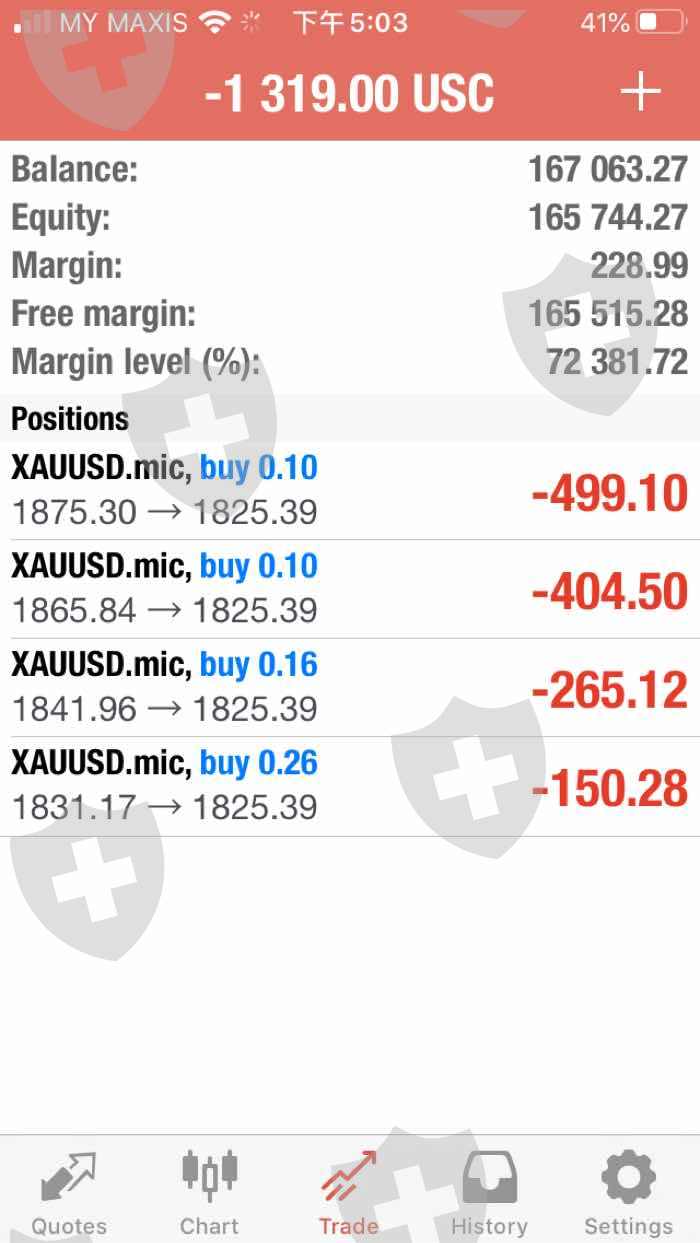
Task: View XAUUSD.mic buy 0.16 position details
Action: click(x=350, y=687)
